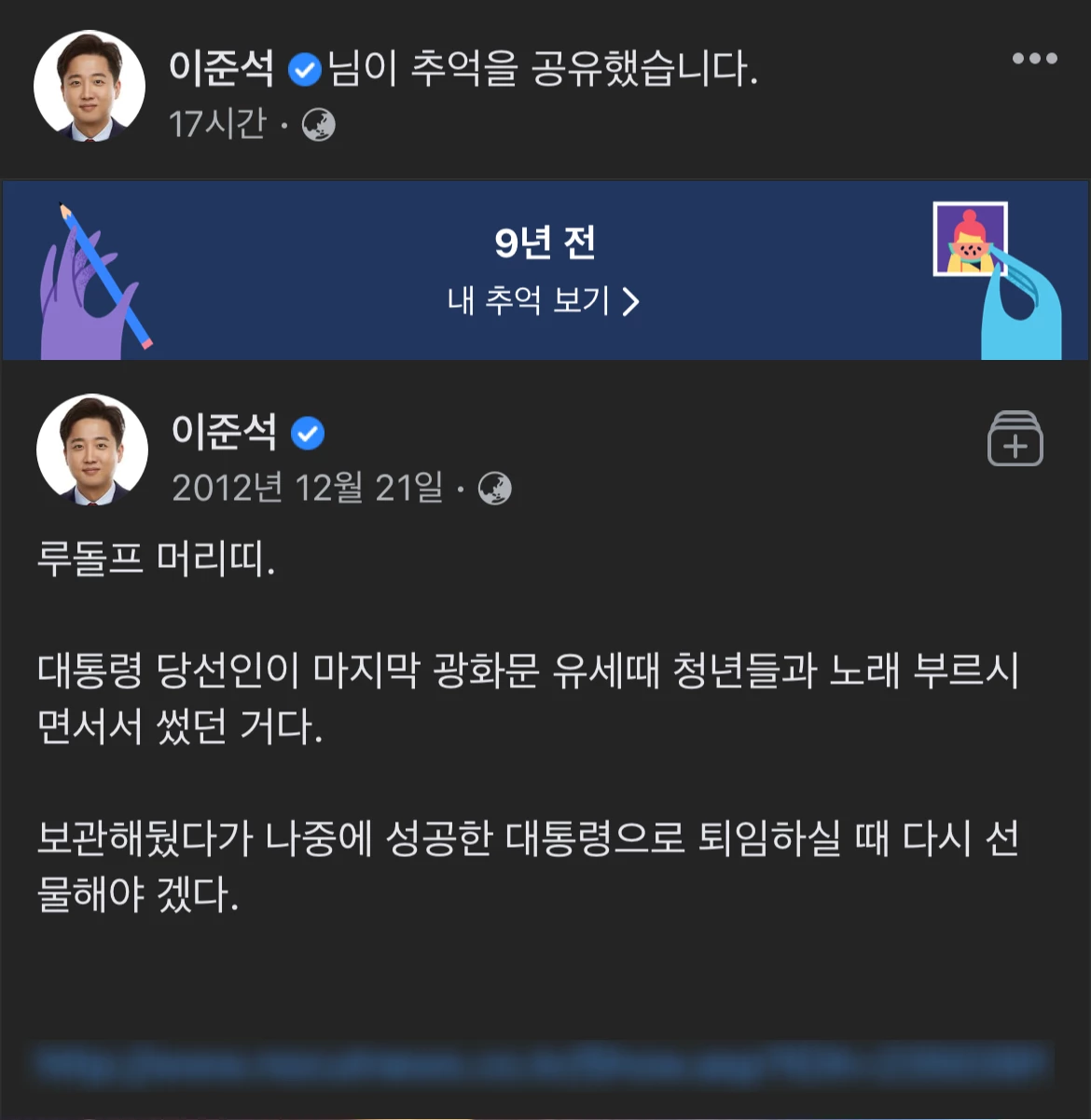Viewport: 1091px width, 1120px height.
Task: Click 이준석's verified badge in the post header
Action: pyautogui.click(x=301, y=67)
